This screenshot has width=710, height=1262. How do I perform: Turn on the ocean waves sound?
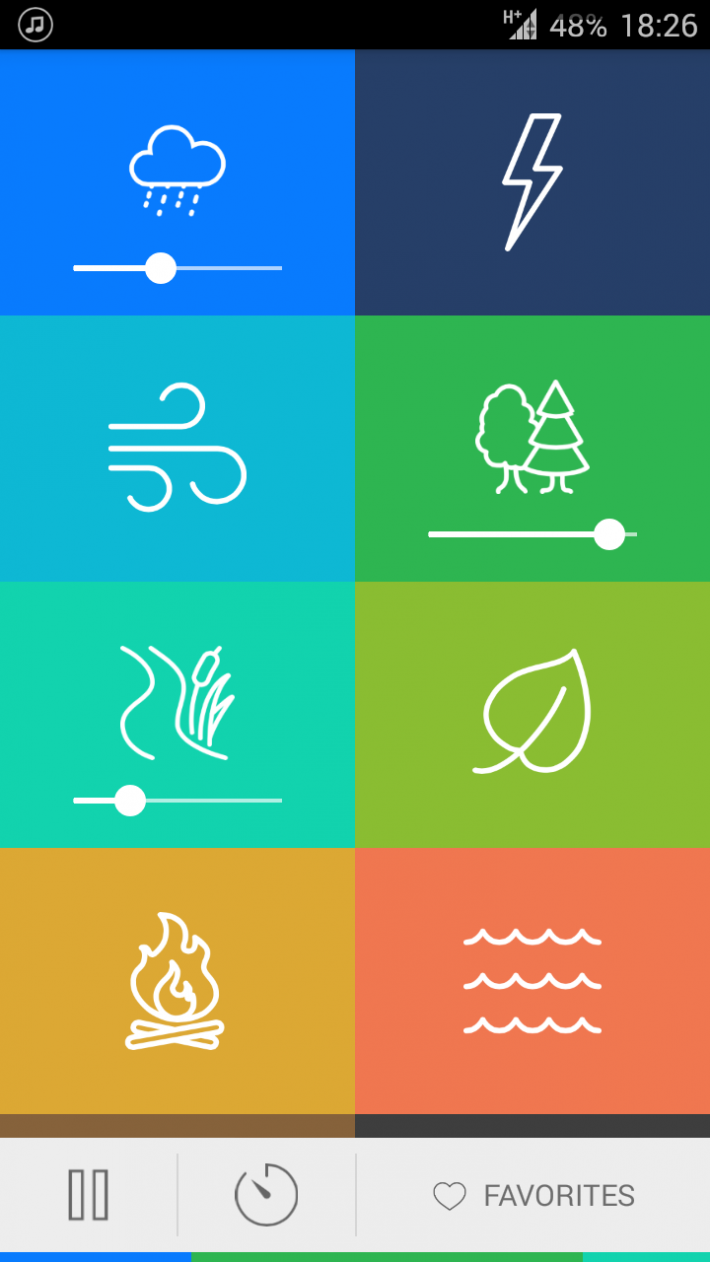(532, 980)
